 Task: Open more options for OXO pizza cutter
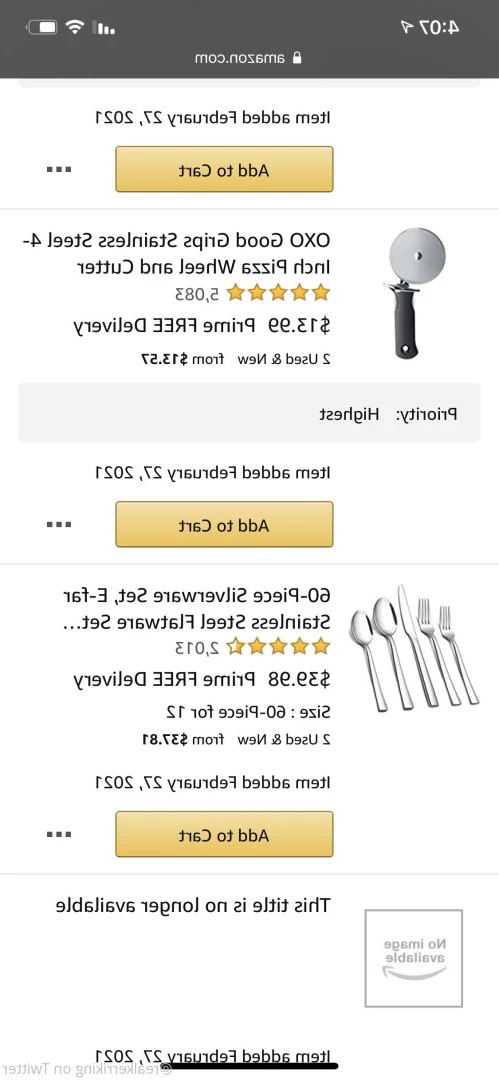(x=60, y=525)
